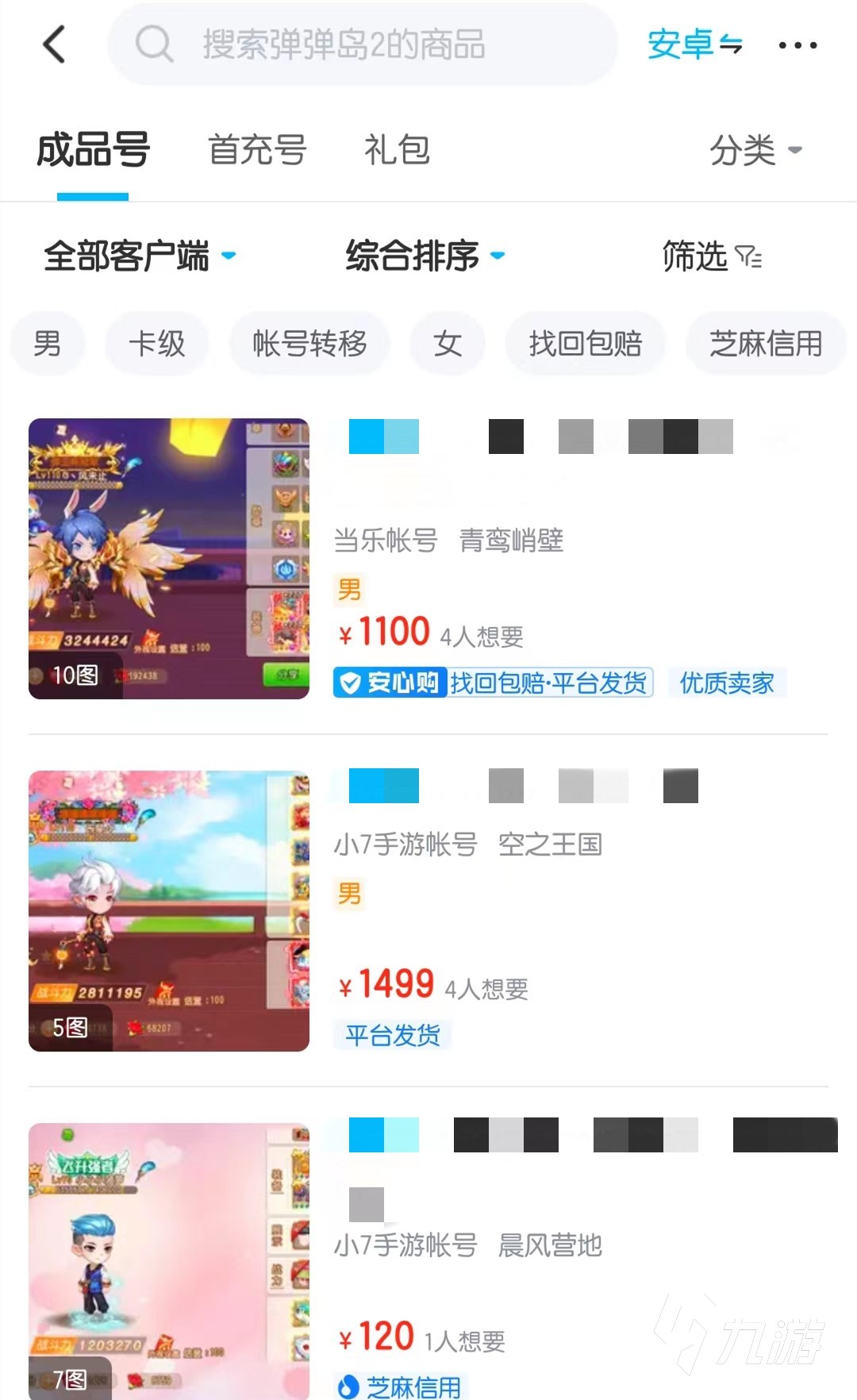Expand the 全部客户端 dropdown
857x1400 pixels.
140,256
